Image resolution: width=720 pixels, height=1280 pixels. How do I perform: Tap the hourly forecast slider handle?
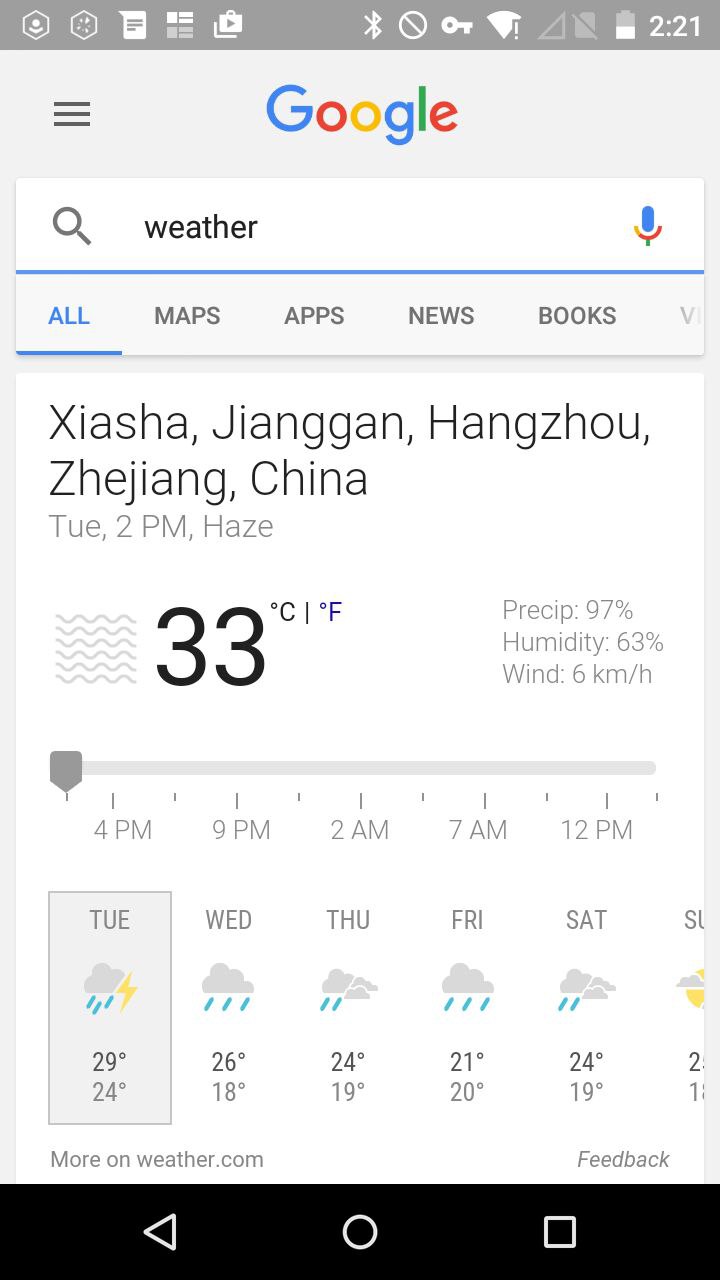tap(66, 770)
